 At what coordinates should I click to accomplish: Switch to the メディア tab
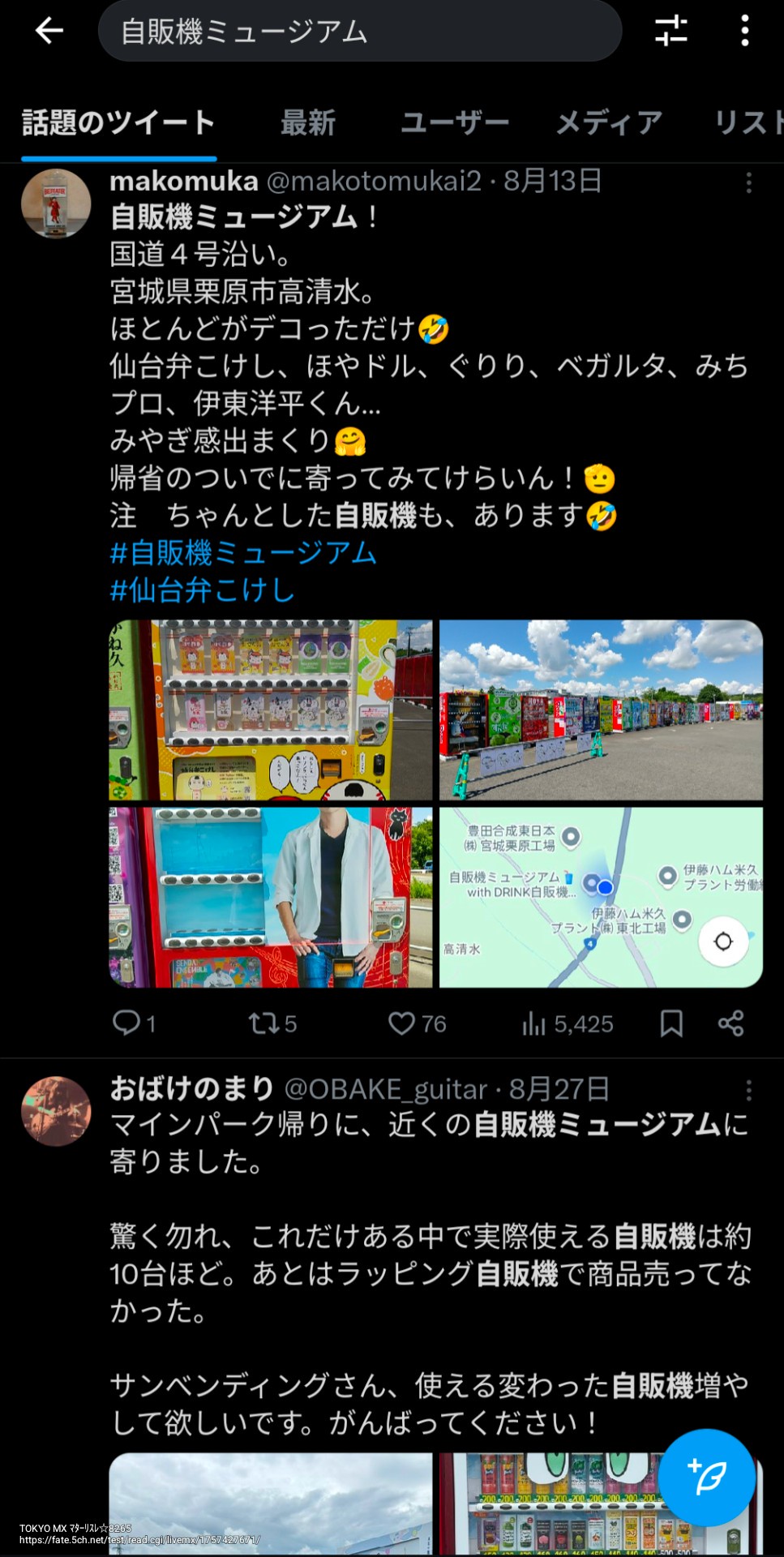click(x=609, y=123)
